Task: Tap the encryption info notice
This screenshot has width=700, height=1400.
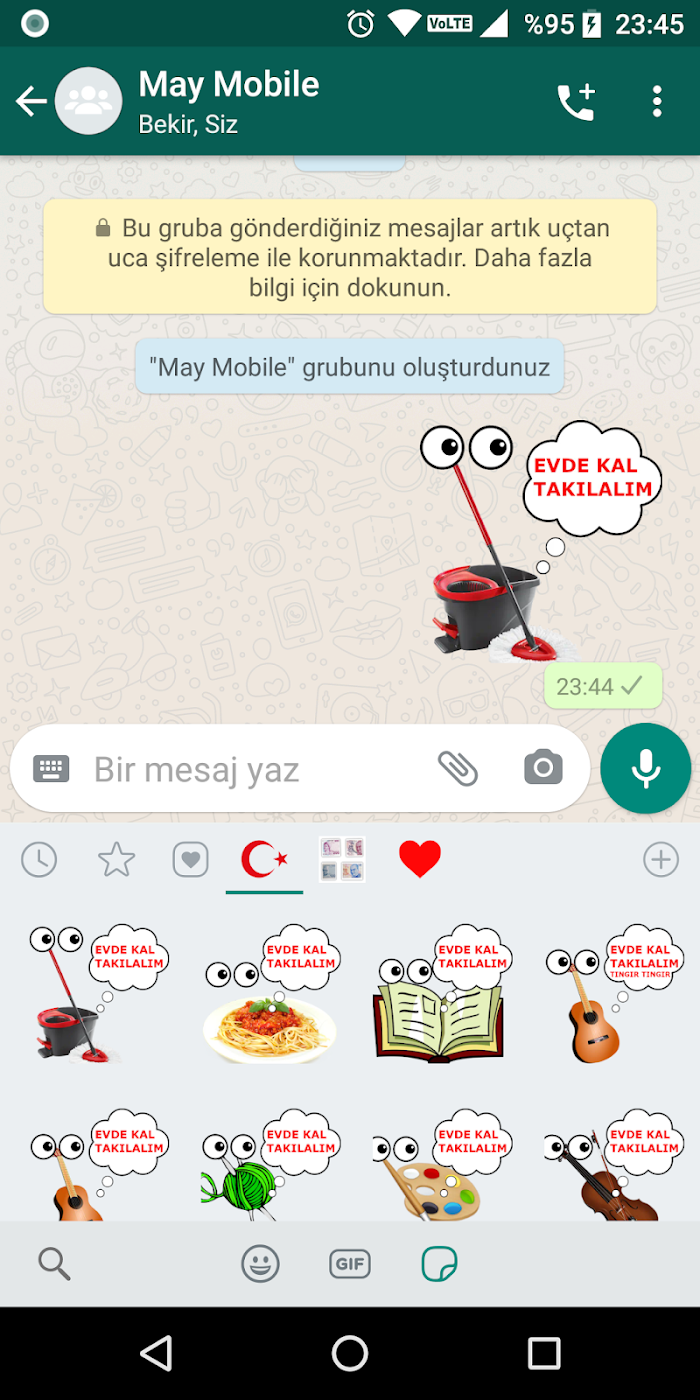Action: 350,258
